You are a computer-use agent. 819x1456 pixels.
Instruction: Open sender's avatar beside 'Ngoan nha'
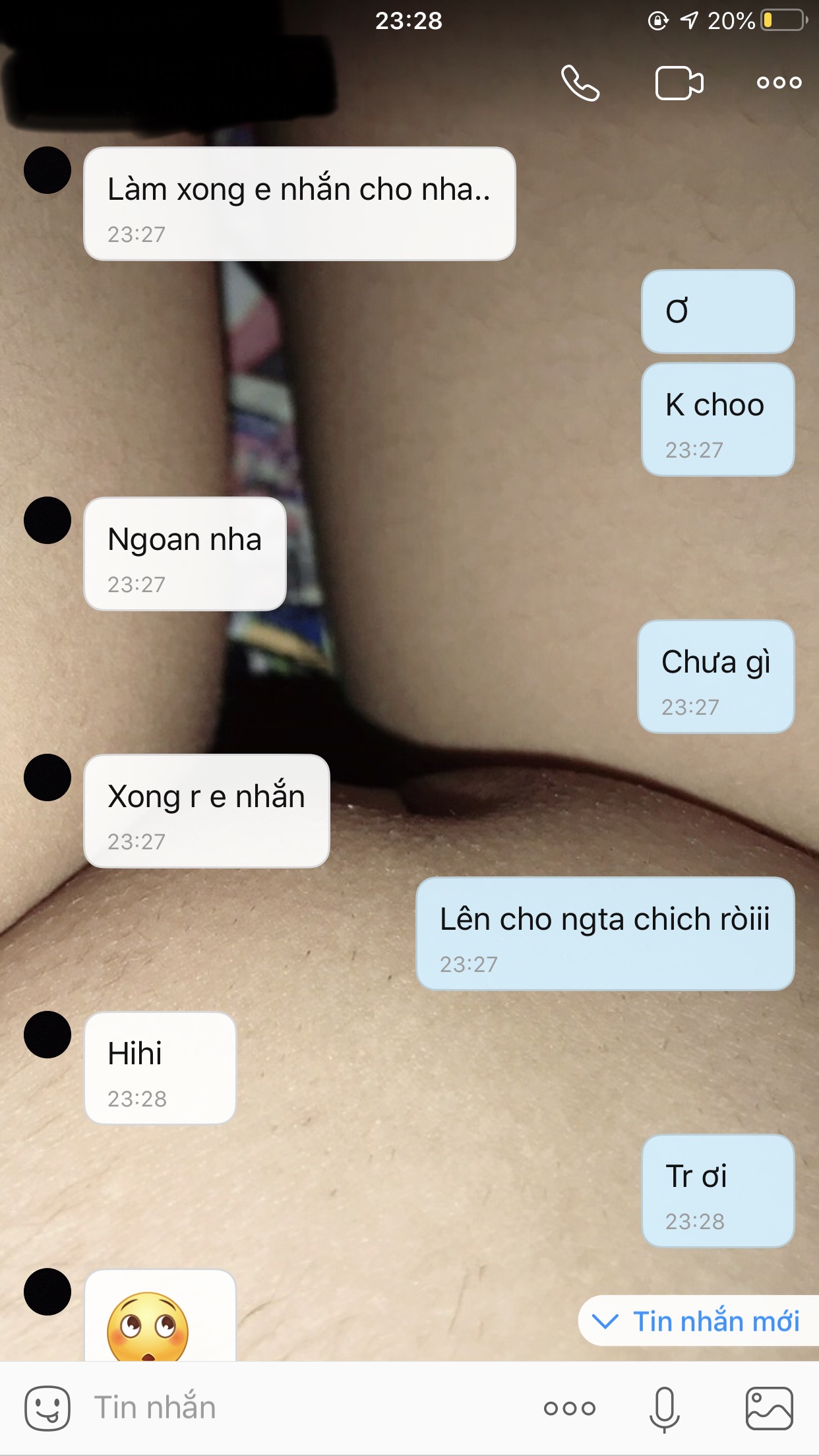coord(47,520)
